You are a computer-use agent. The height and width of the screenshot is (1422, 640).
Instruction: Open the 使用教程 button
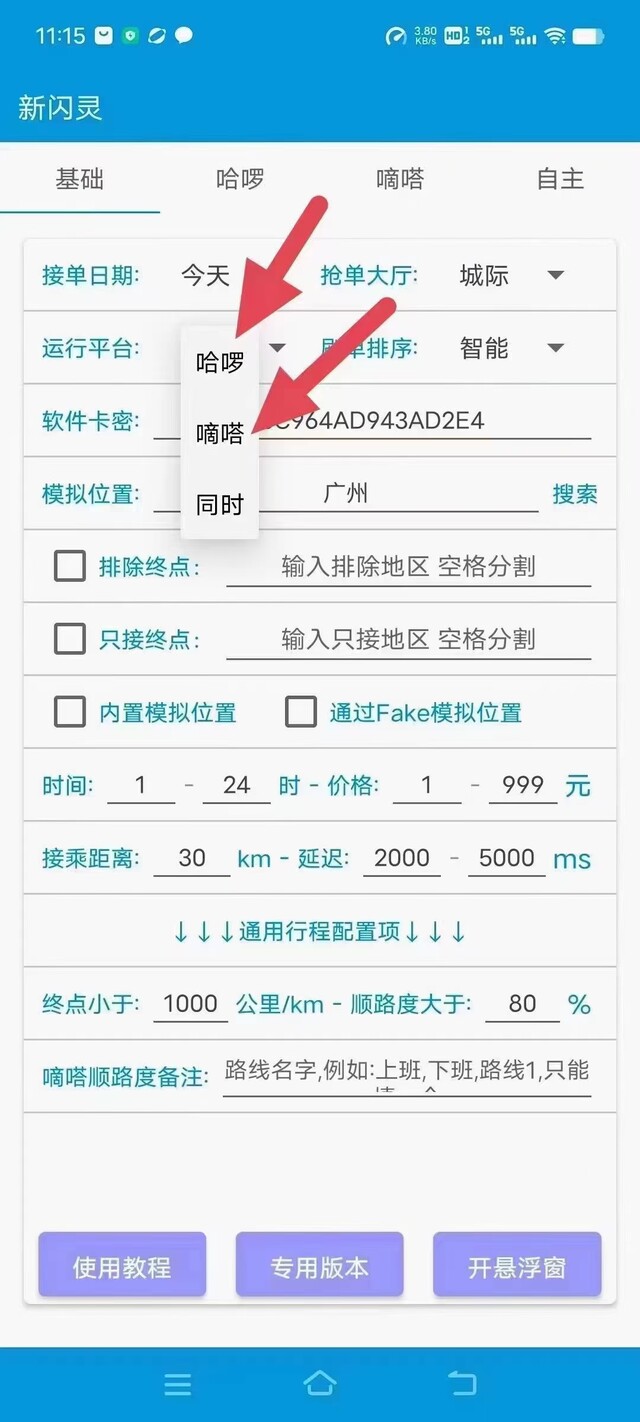tap(122, 1267)
